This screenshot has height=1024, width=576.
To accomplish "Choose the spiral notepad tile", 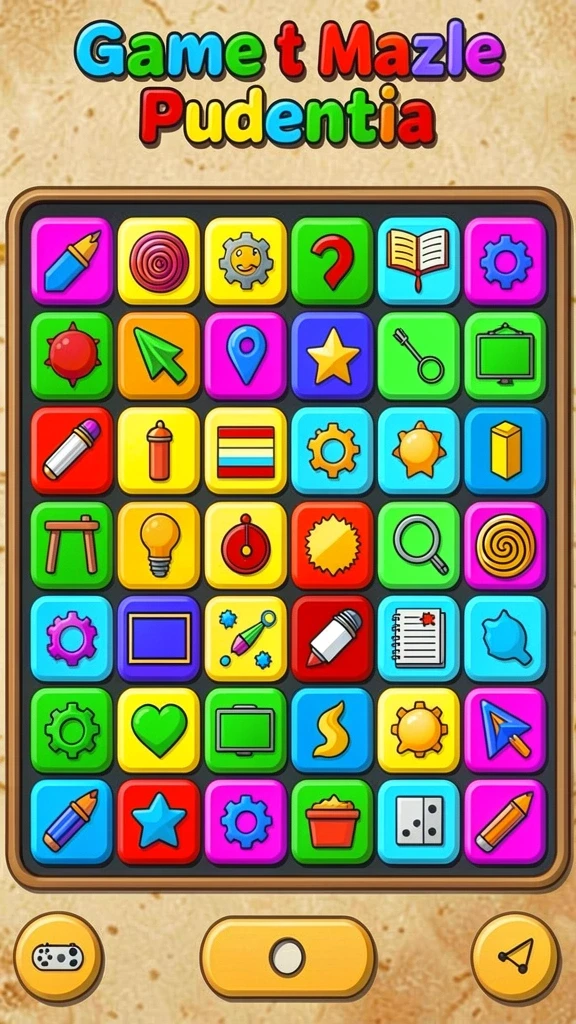I will pyautogui.click(x=419, y=639).
